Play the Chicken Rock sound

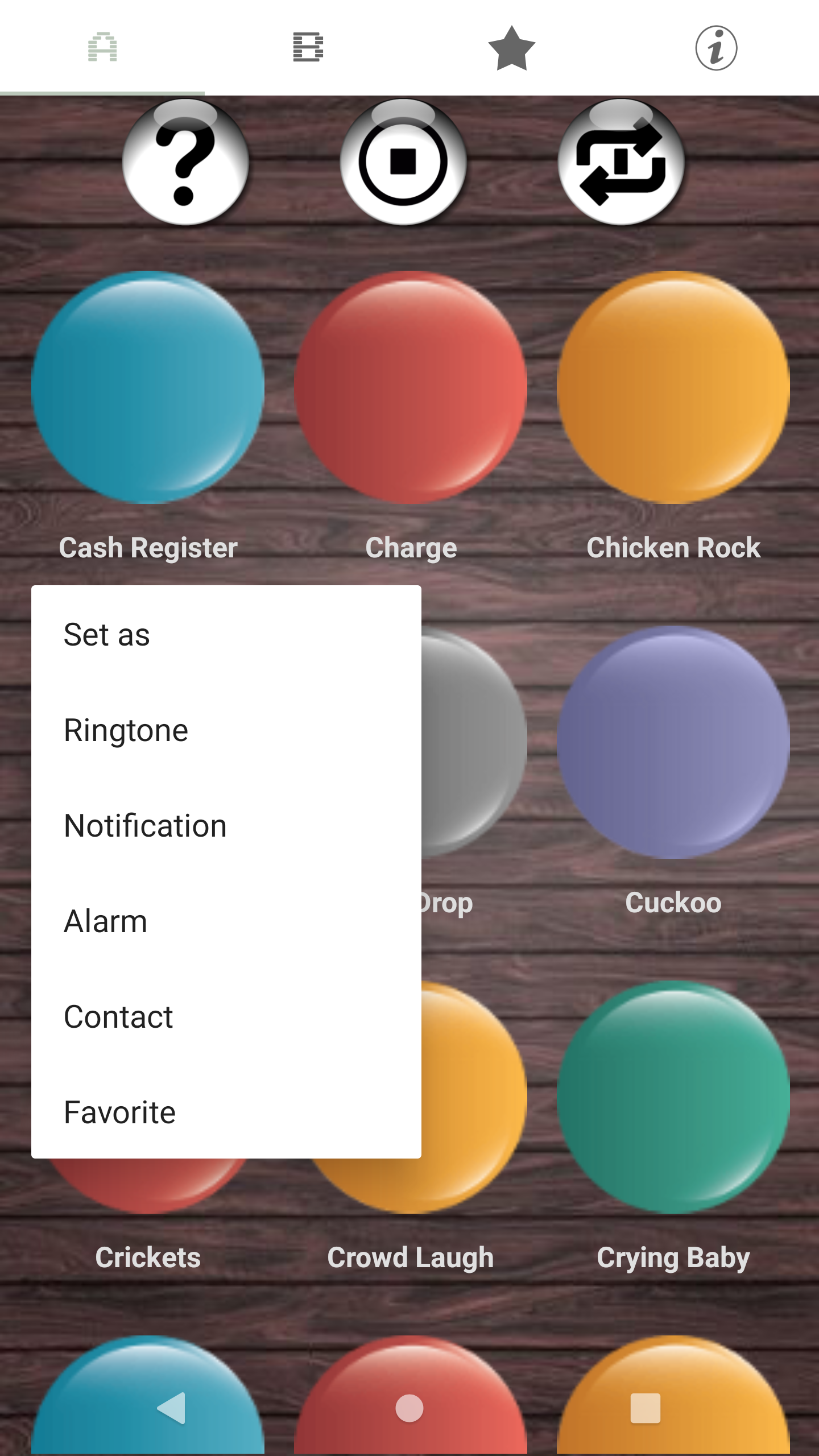673,387
